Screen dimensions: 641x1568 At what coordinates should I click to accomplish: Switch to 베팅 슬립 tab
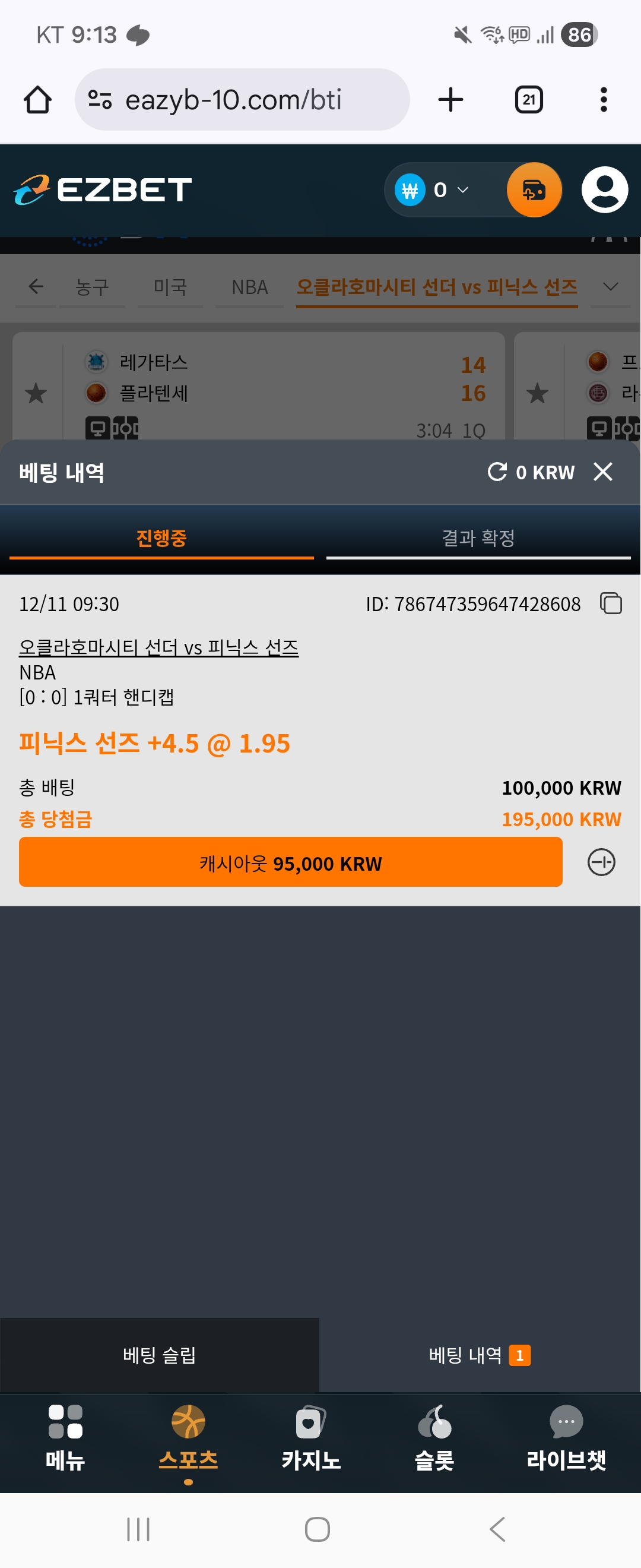[x=159, y=1355]
